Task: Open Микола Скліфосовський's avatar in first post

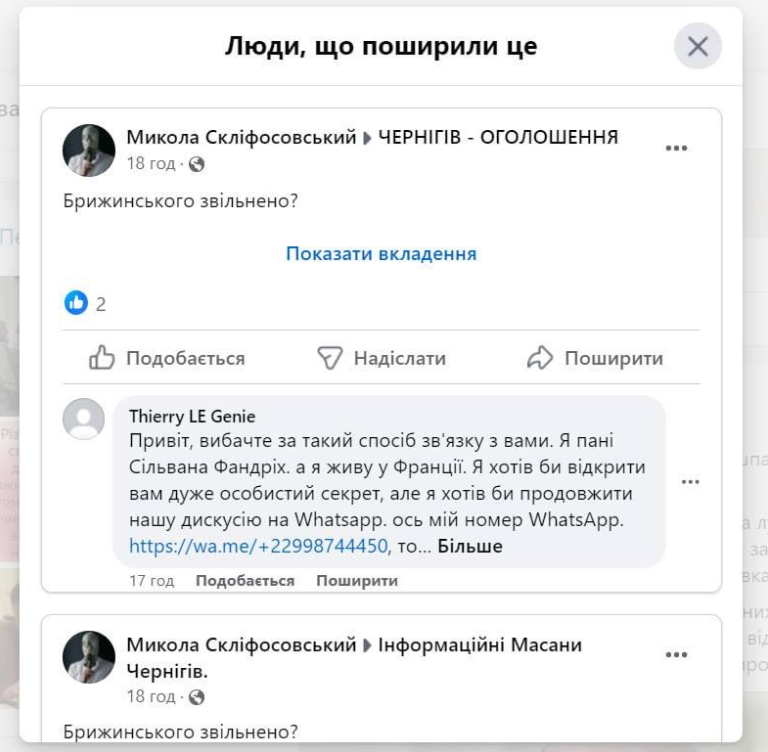Action: pyautogui.click(x=89, y=150)
